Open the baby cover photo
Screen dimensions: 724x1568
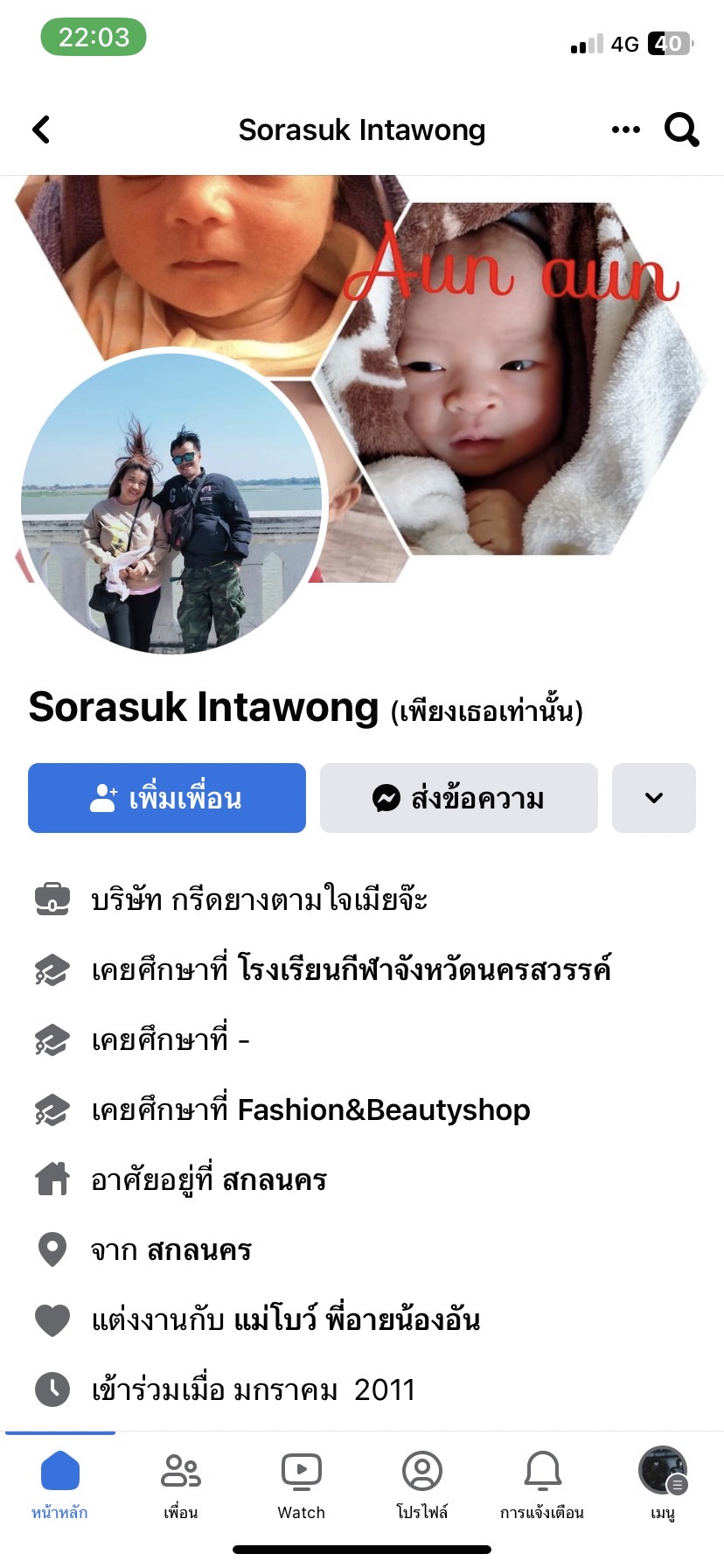tap(516, 376)
